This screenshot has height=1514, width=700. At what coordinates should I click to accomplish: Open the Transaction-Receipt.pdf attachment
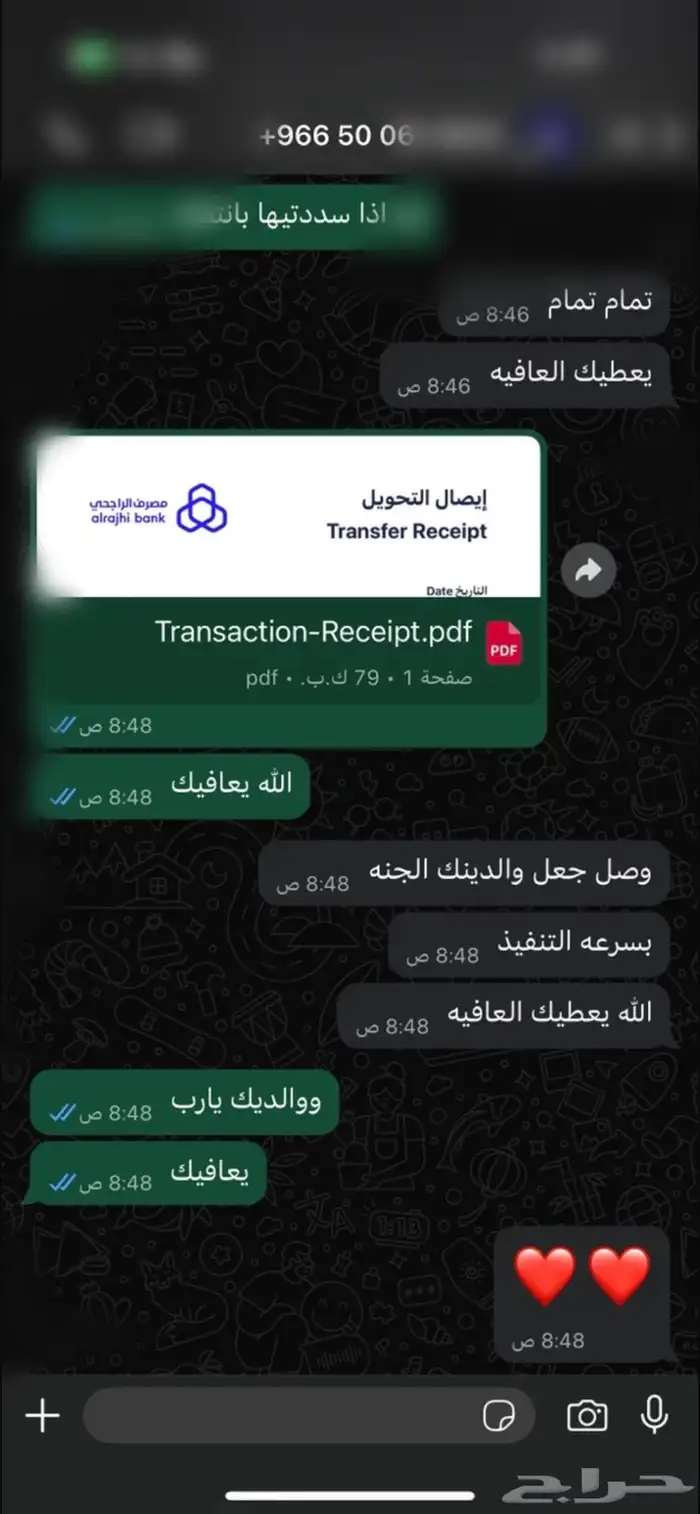[291, 570]
